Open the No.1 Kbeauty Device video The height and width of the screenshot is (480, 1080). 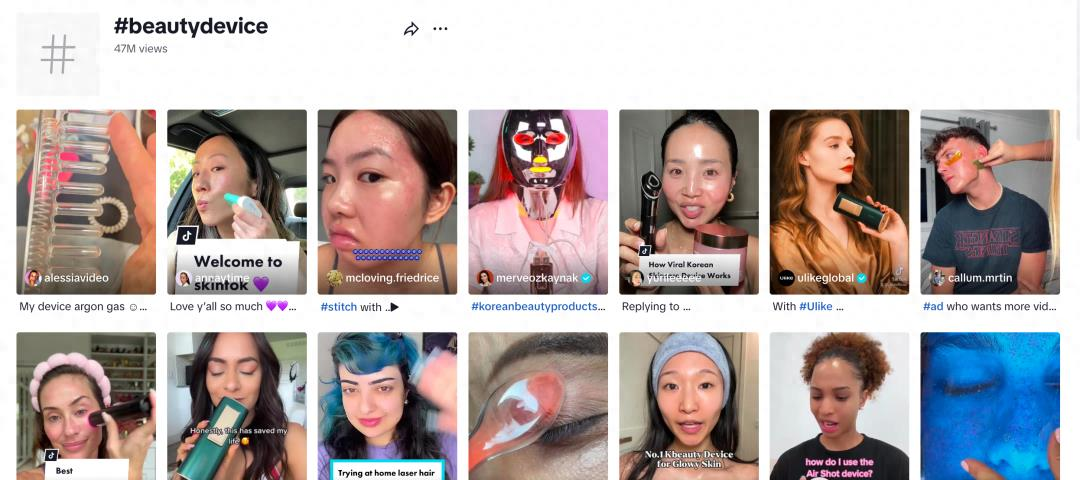(688, 405)
